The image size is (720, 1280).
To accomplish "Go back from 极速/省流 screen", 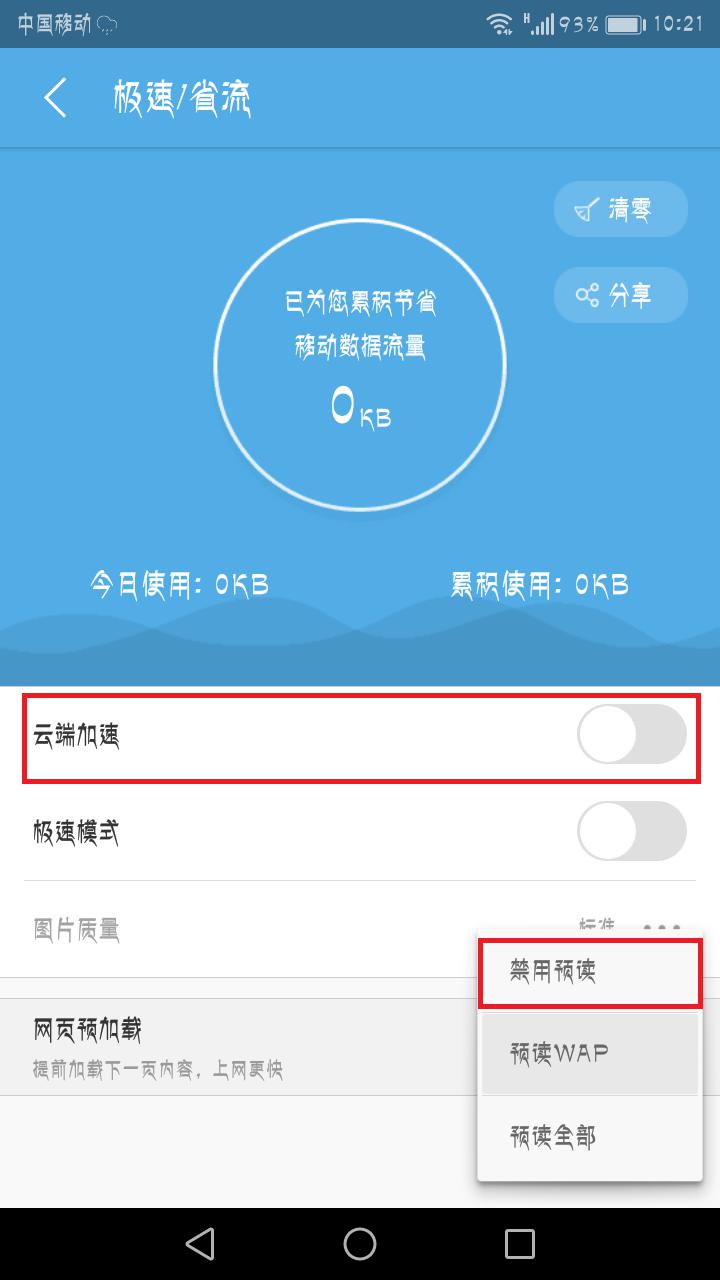I will (x=56, y=98).
